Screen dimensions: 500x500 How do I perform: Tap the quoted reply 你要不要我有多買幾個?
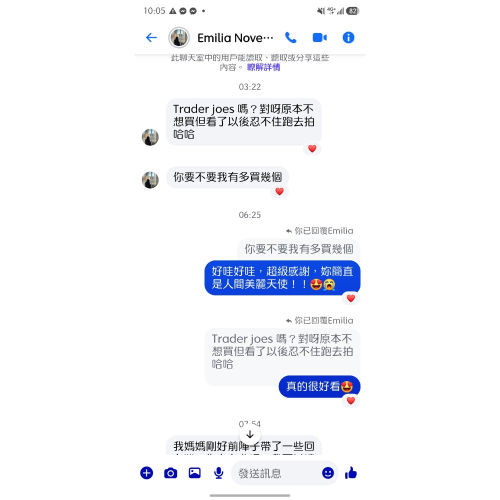click(299, 249)
